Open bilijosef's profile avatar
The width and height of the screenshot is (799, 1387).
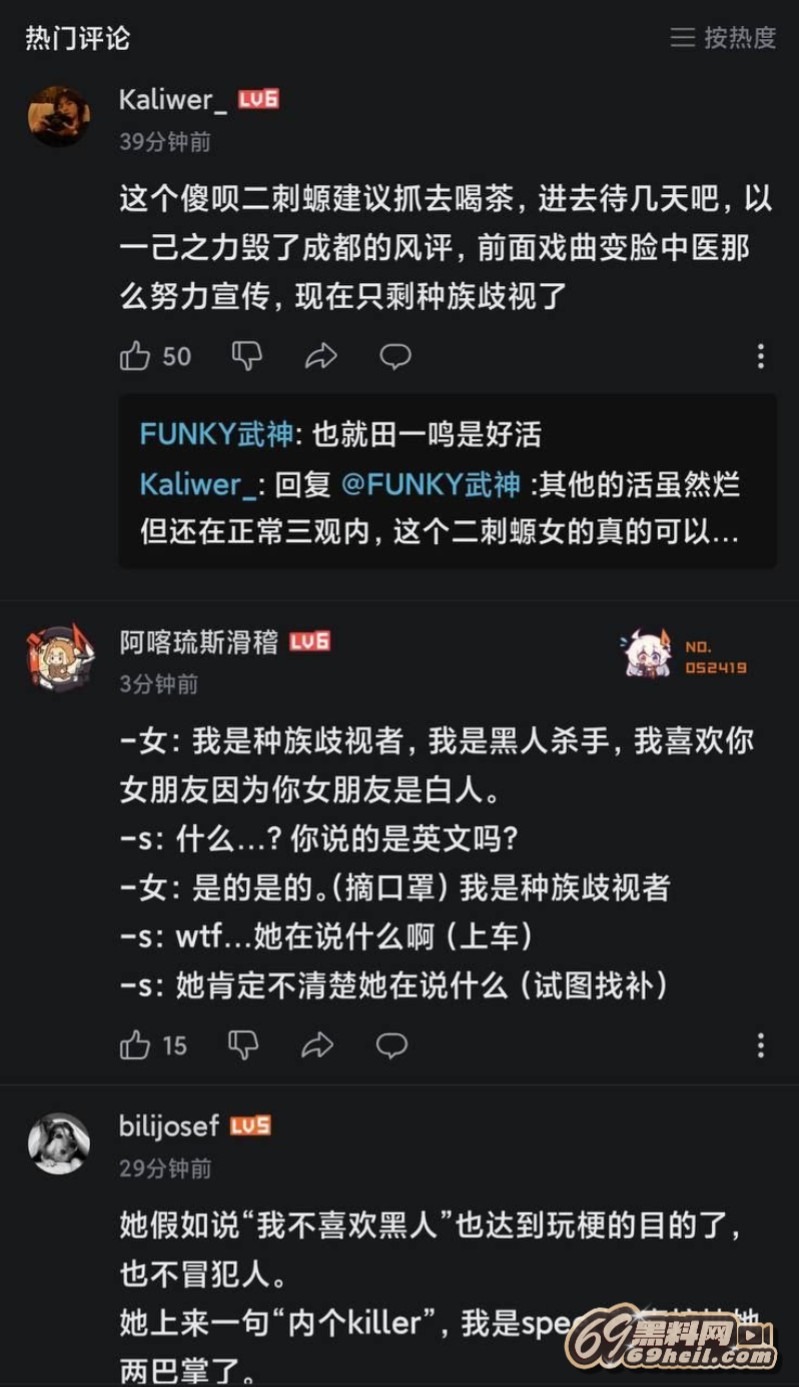tap(58, 1143)
